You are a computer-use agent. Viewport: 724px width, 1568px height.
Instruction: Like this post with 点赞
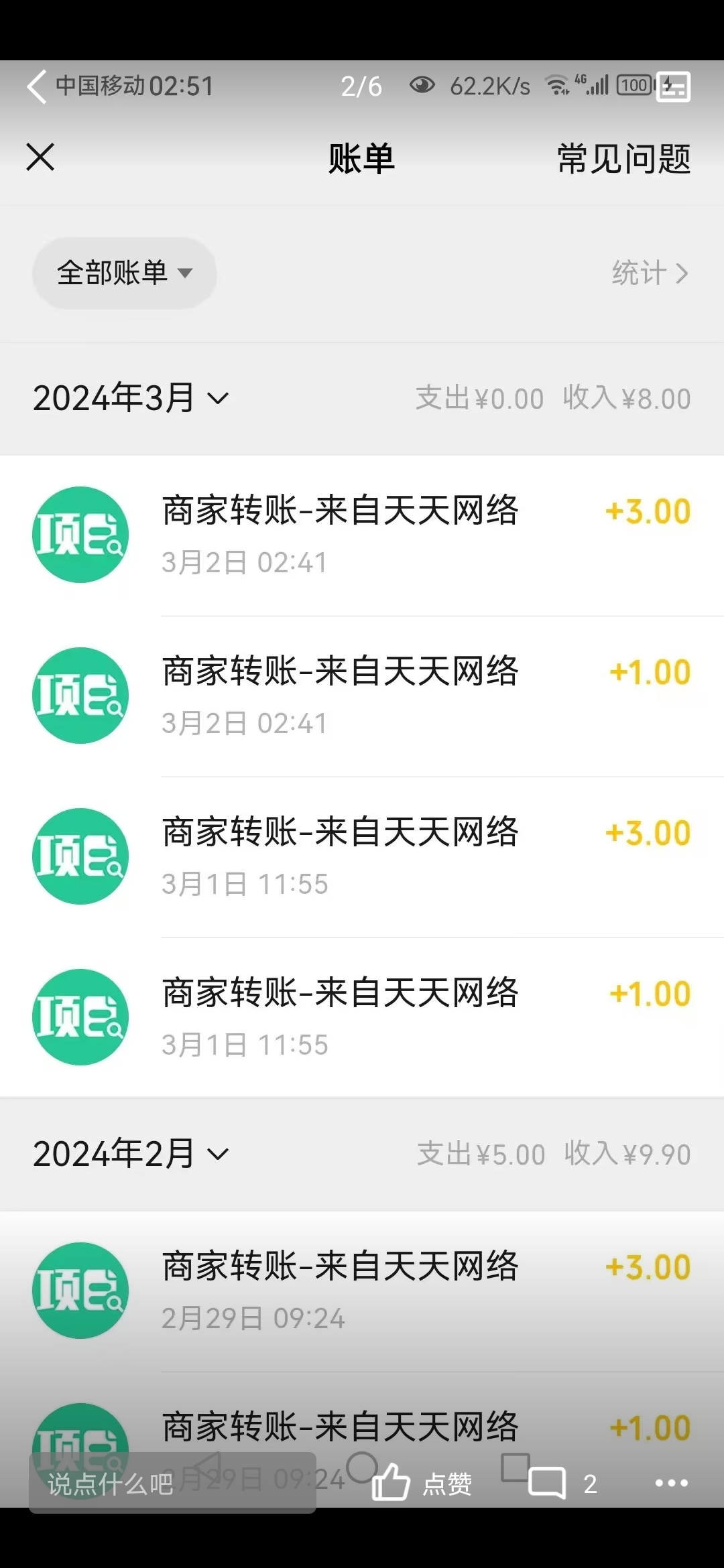[422, 1484]
